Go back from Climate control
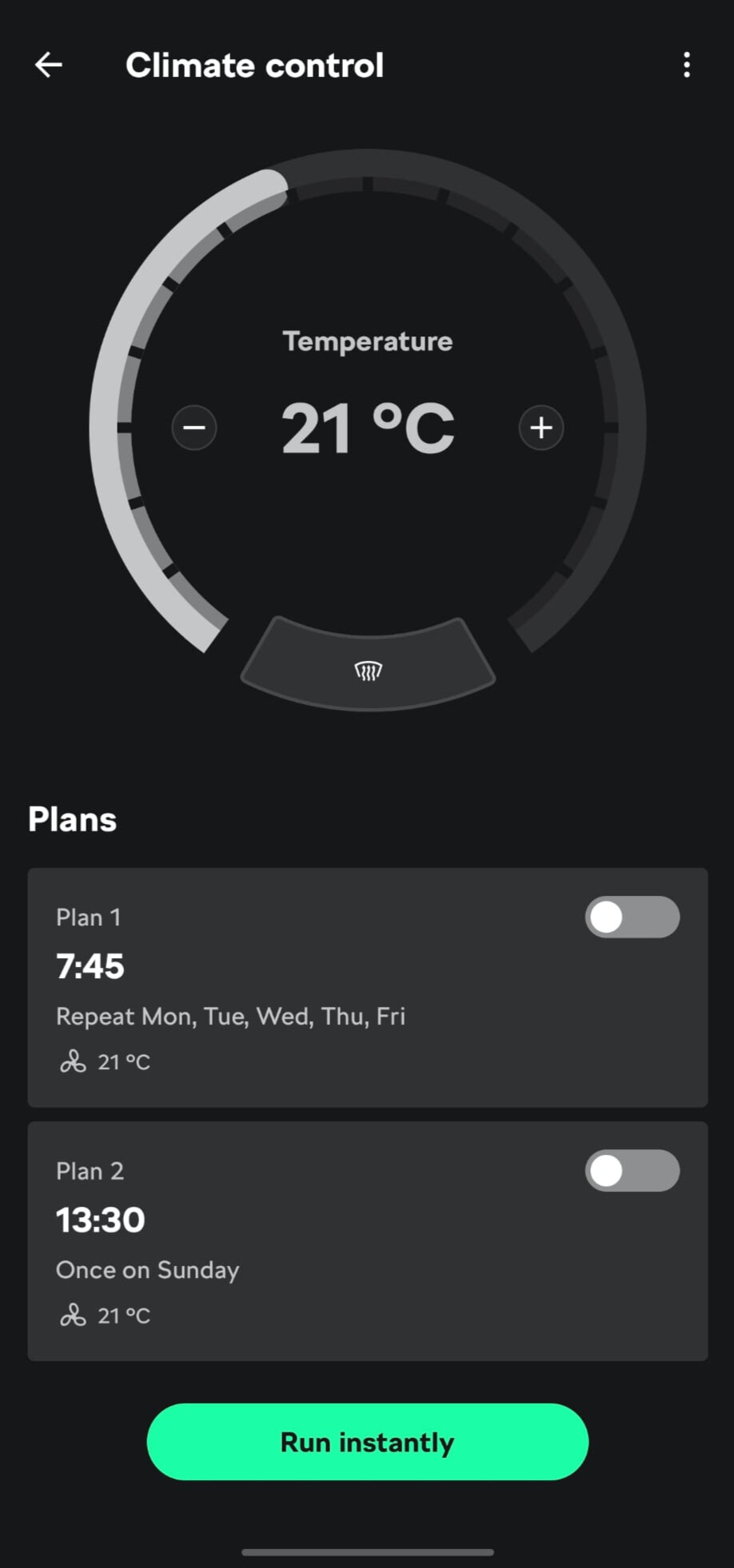This screenshot has height=1568, width=734. 49,65
